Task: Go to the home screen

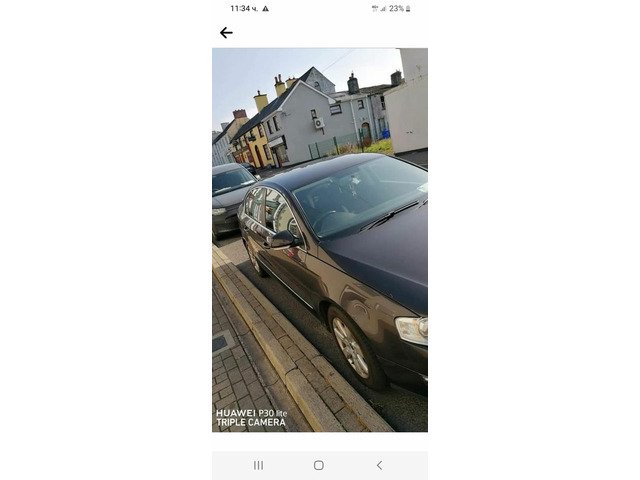Action: coord(319,465)
